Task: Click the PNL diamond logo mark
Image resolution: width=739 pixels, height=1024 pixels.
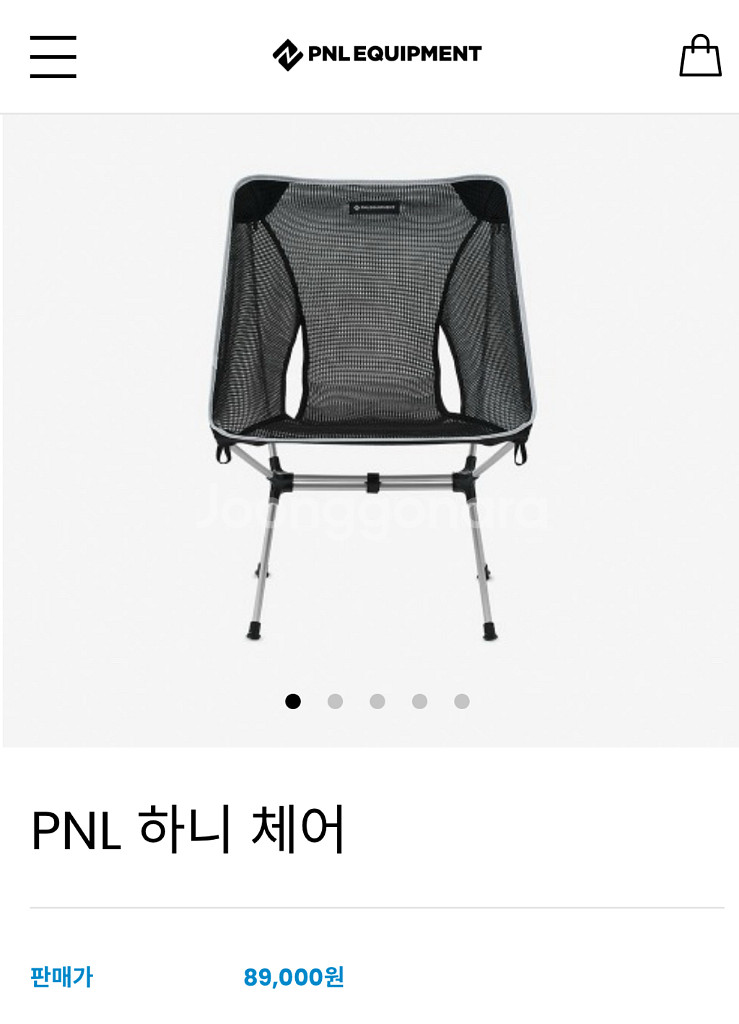Action: 287,53
